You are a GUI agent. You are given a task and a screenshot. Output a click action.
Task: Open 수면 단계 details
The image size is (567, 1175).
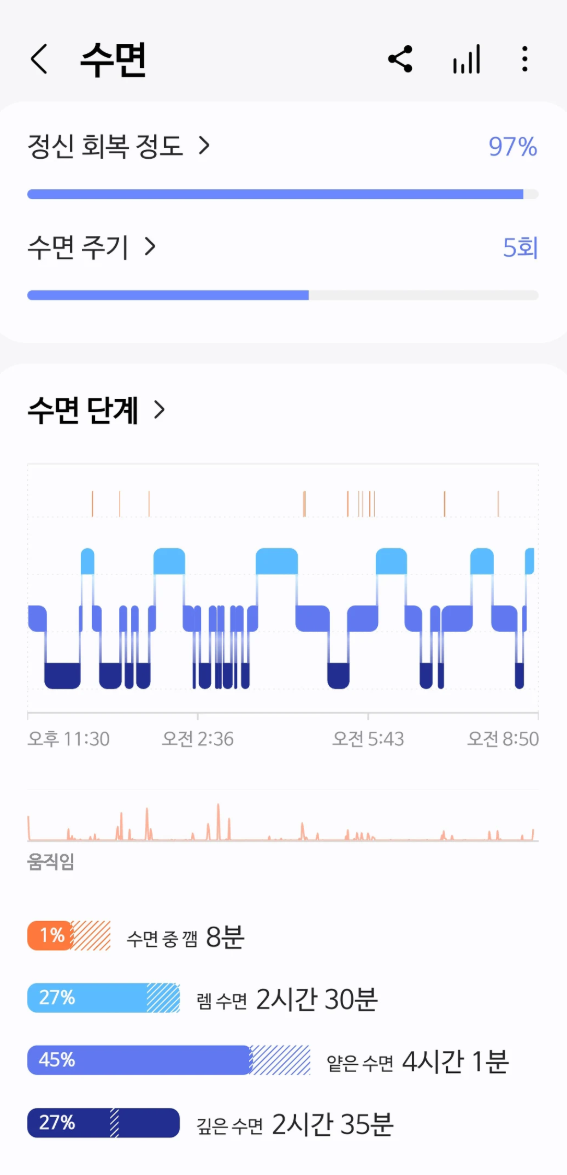tap(96, 410)
